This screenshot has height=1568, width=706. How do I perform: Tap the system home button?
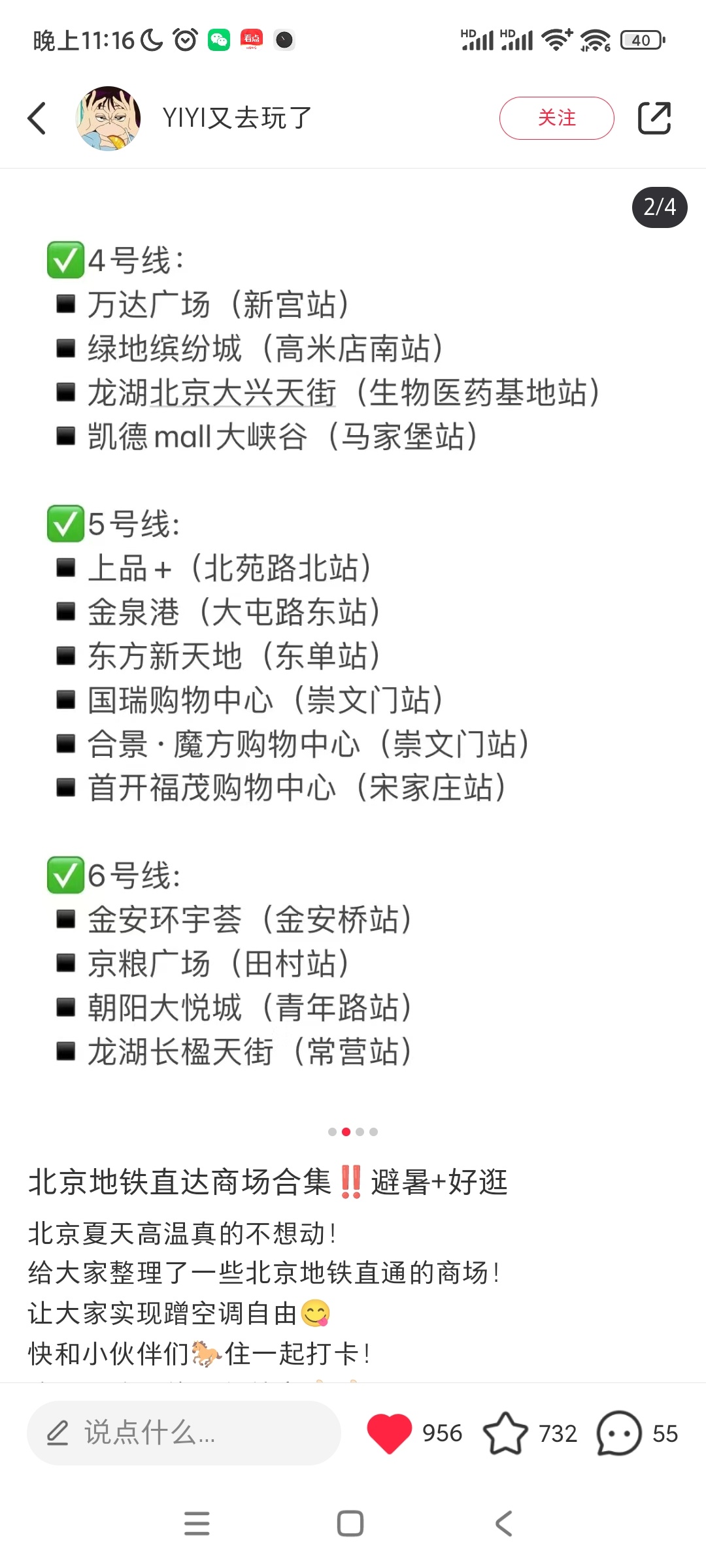(x=350, y=1524)
